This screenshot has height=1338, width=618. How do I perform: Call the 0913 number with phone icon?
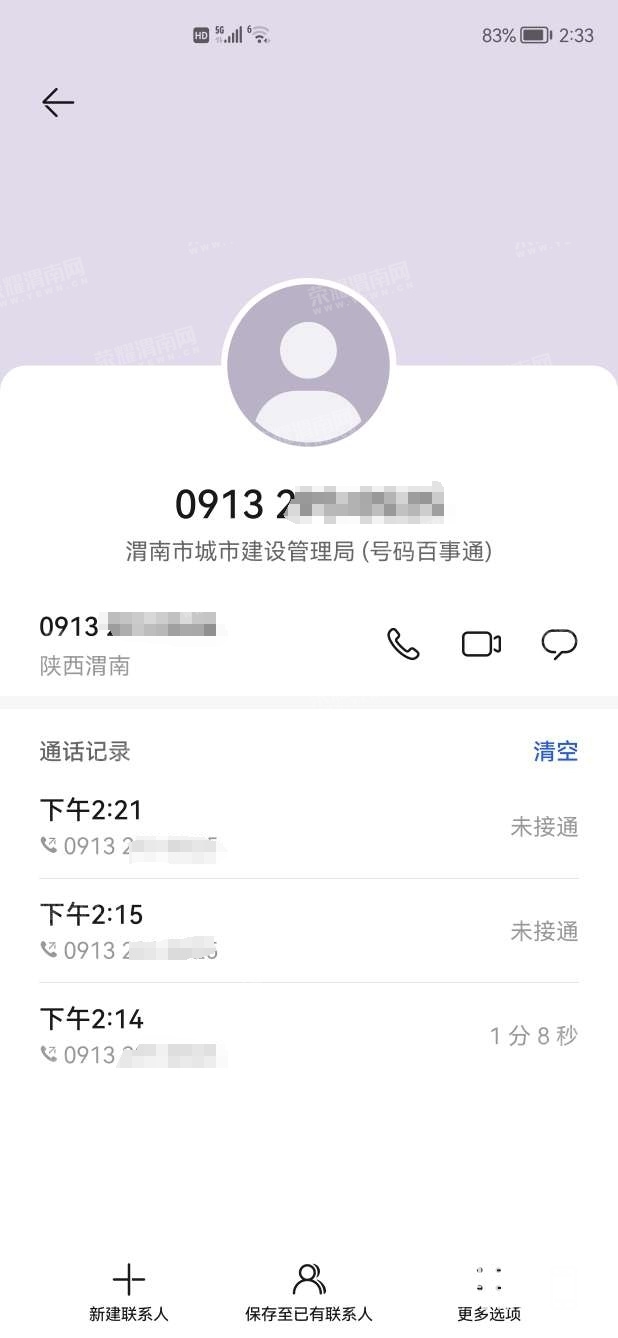[403, 644]
